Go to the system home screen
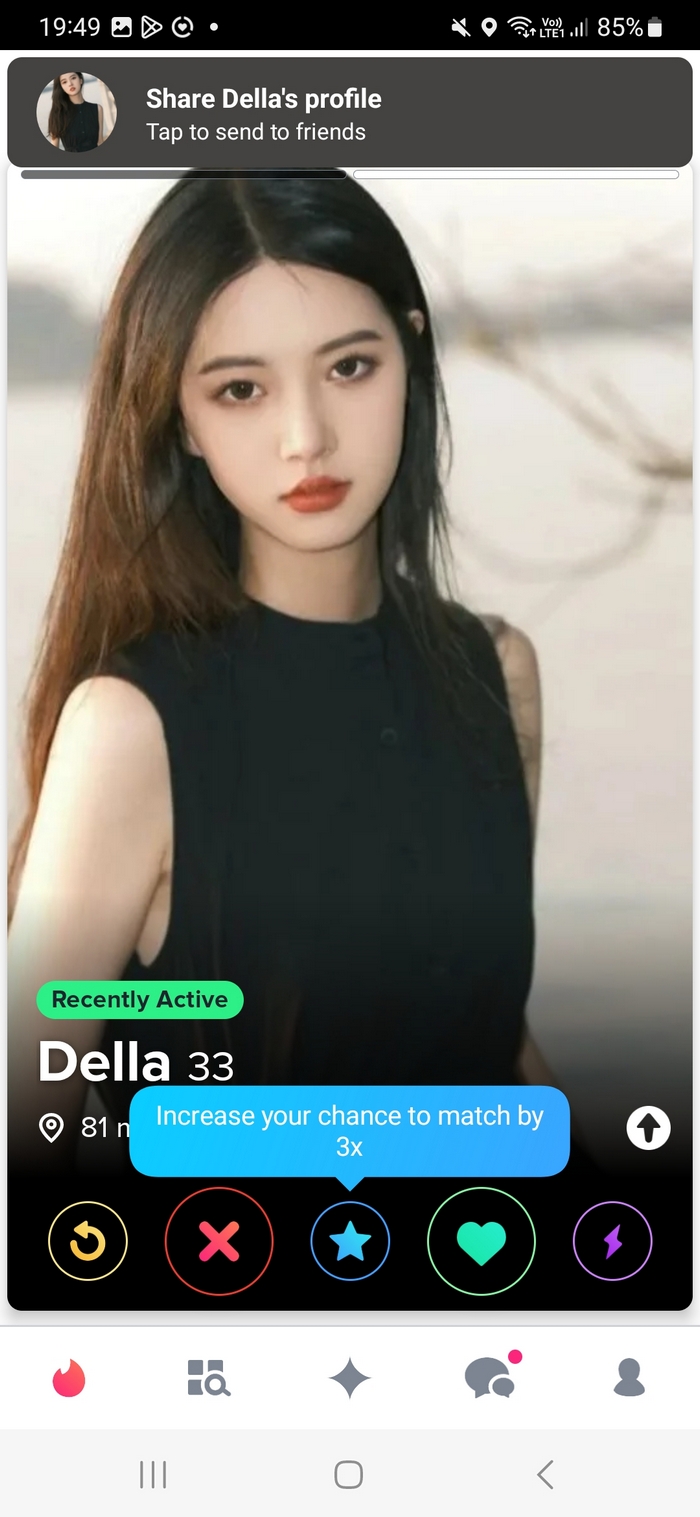Image resolution: width=700 pixels, height=1517 pixels. pos(348,1474)
